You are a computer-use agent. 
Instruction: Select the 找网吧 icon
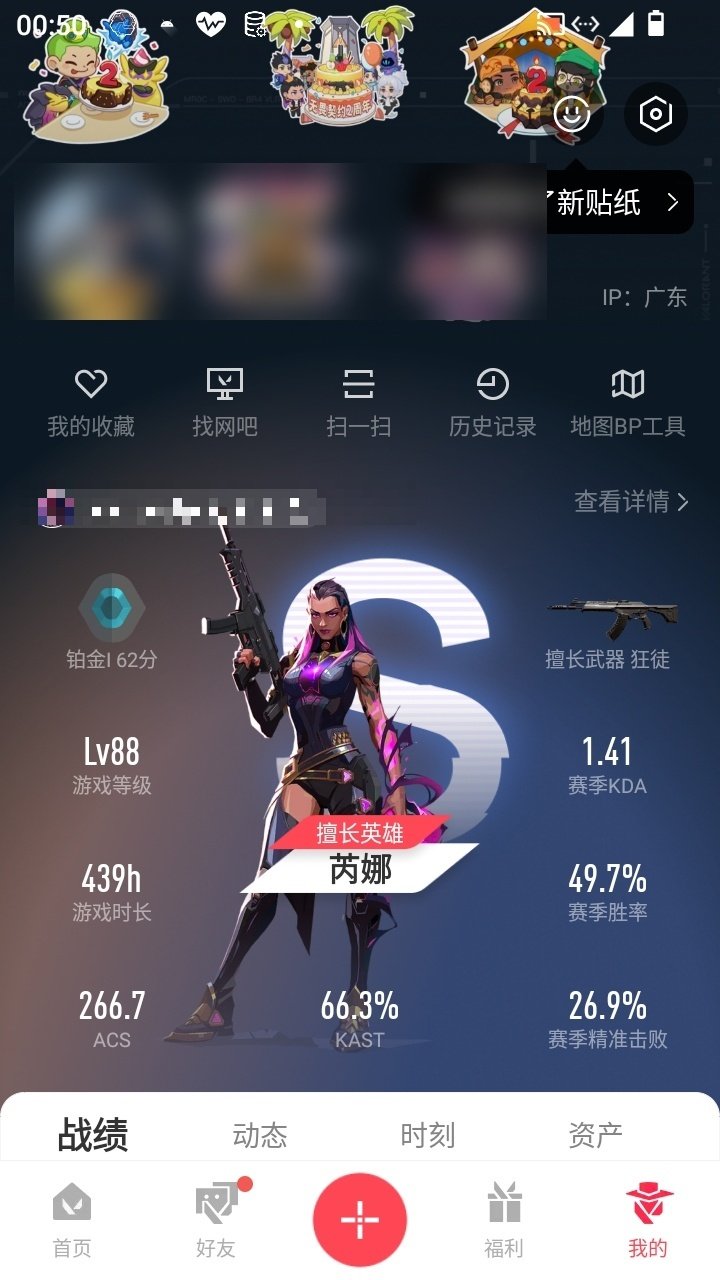point(225,383)
